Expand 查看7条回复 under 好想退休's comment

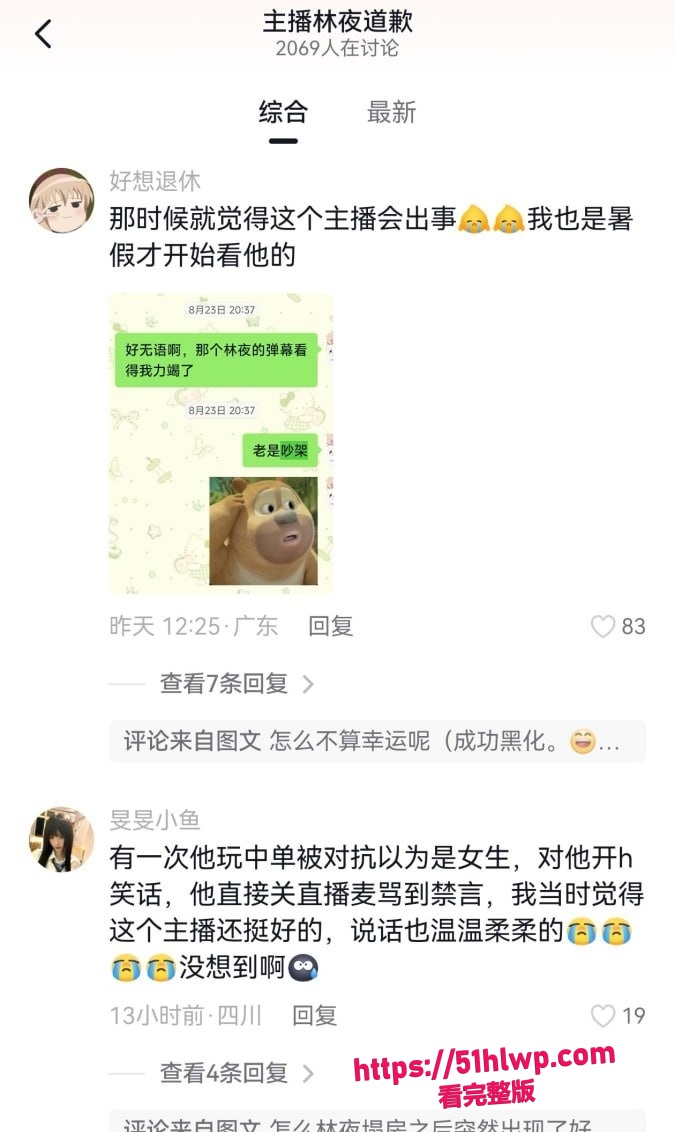pos(237,684)
